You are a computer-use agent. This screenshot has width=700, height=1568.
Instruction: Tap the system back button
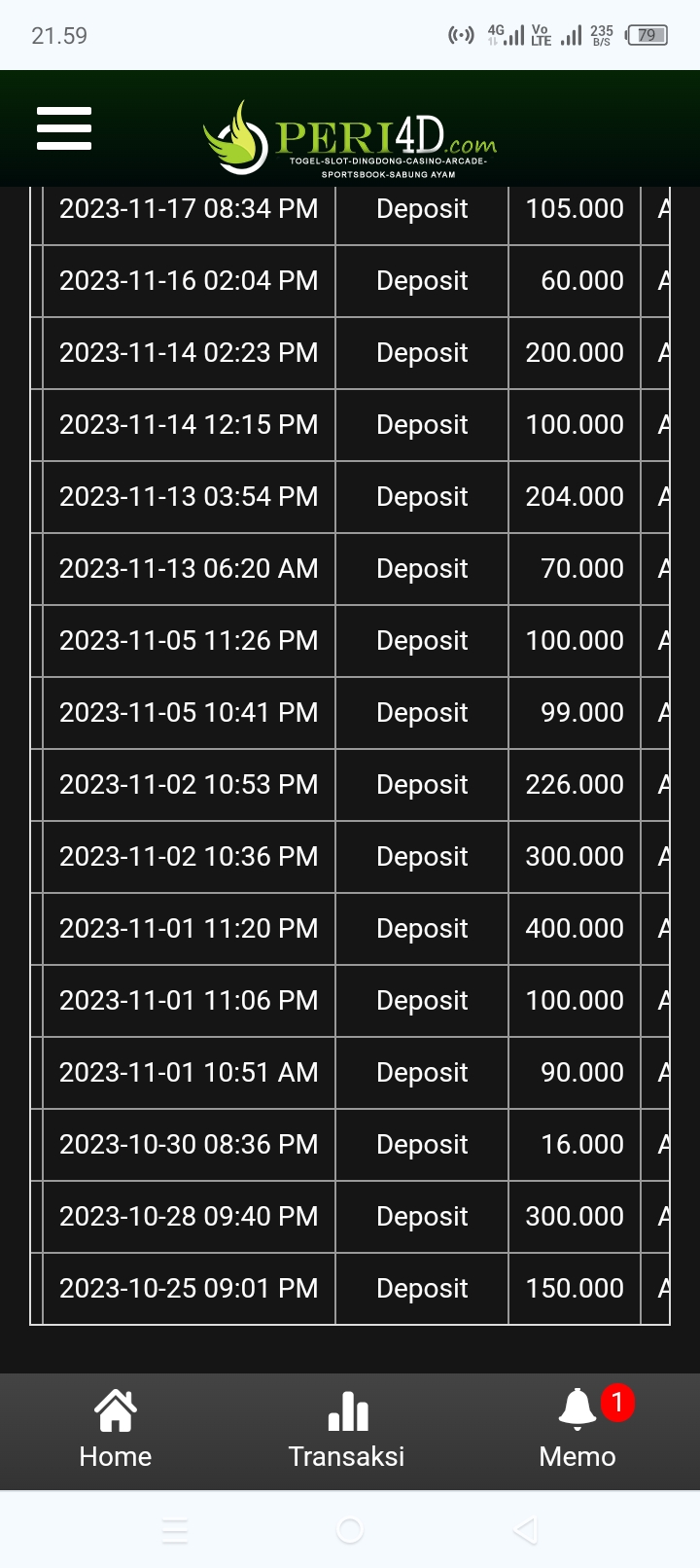pyautogui.click(x=525, y=1532)
